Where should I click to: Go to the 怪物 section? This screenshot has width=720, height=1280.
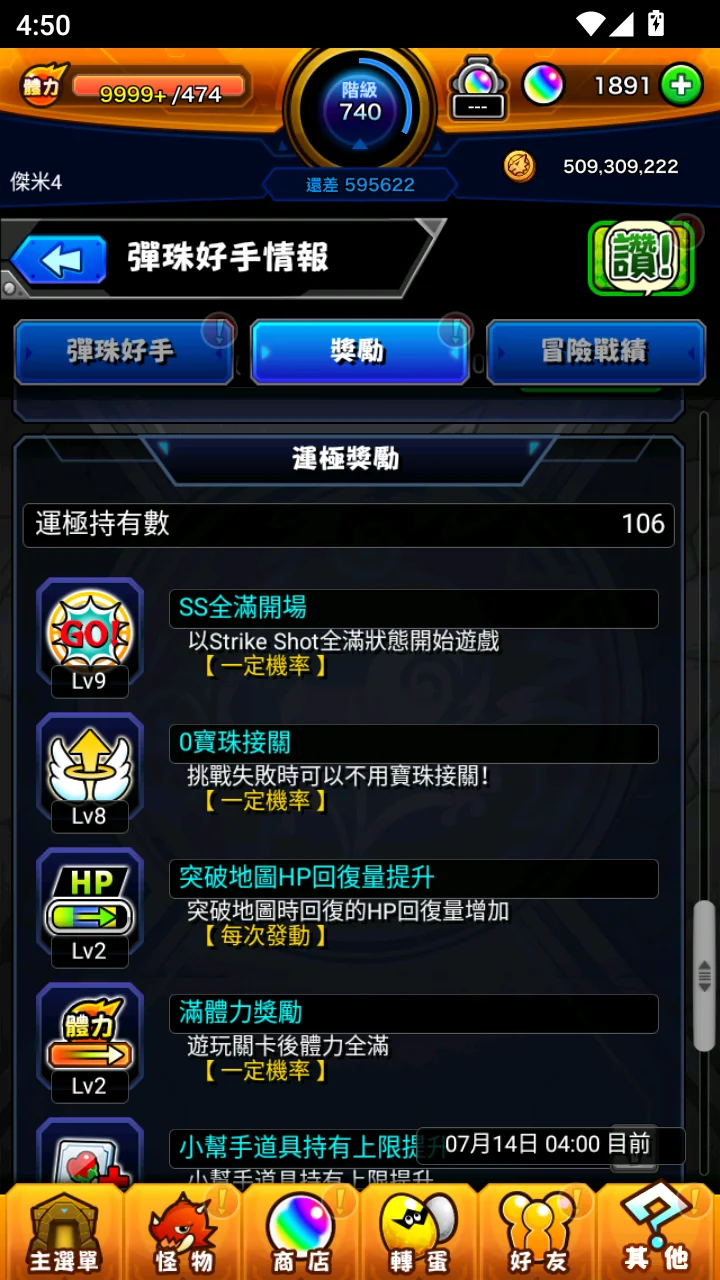182,1232
